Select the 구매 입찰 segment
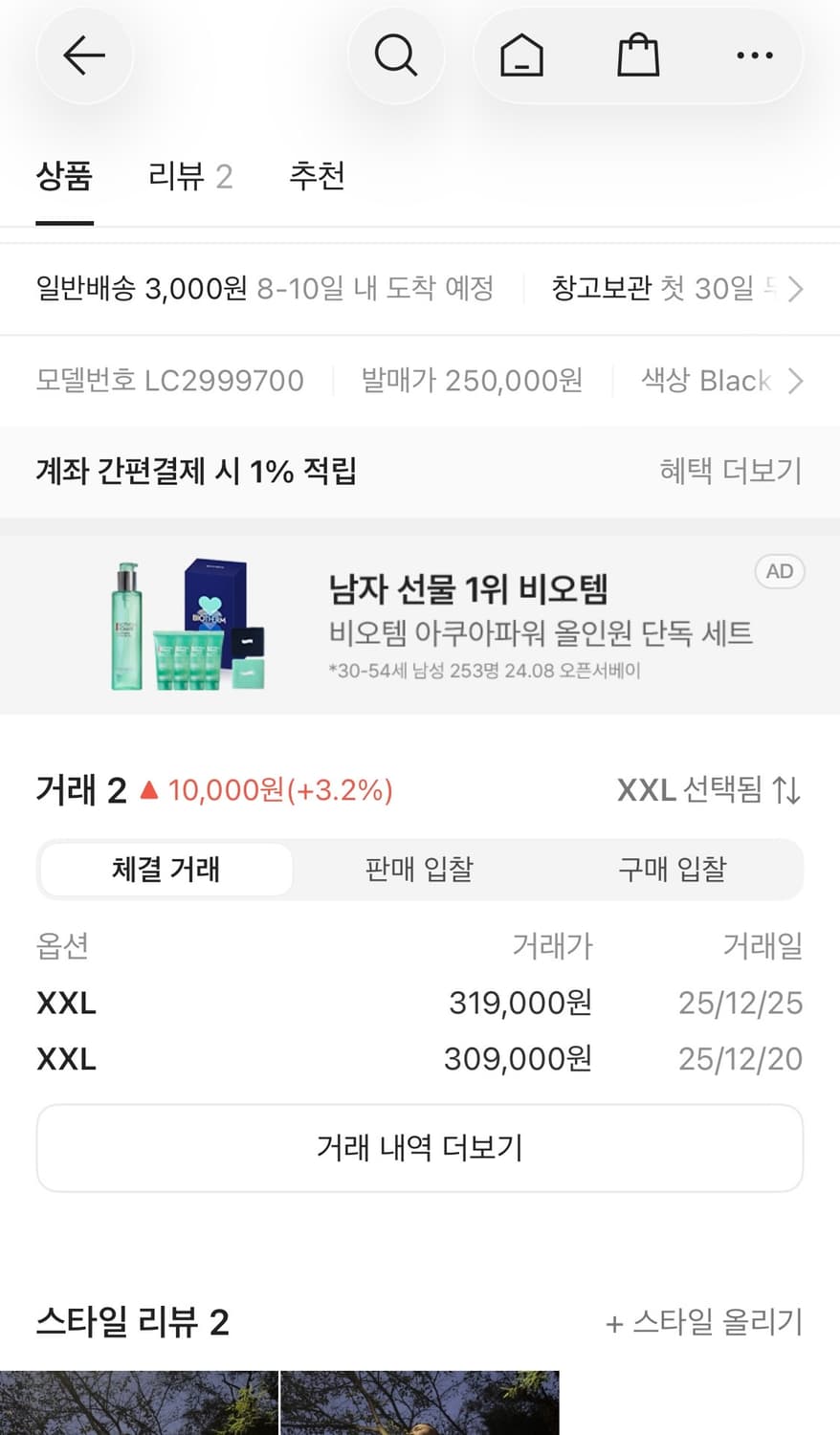Viewport: 840px width, 1435px height. click(671, 870)
